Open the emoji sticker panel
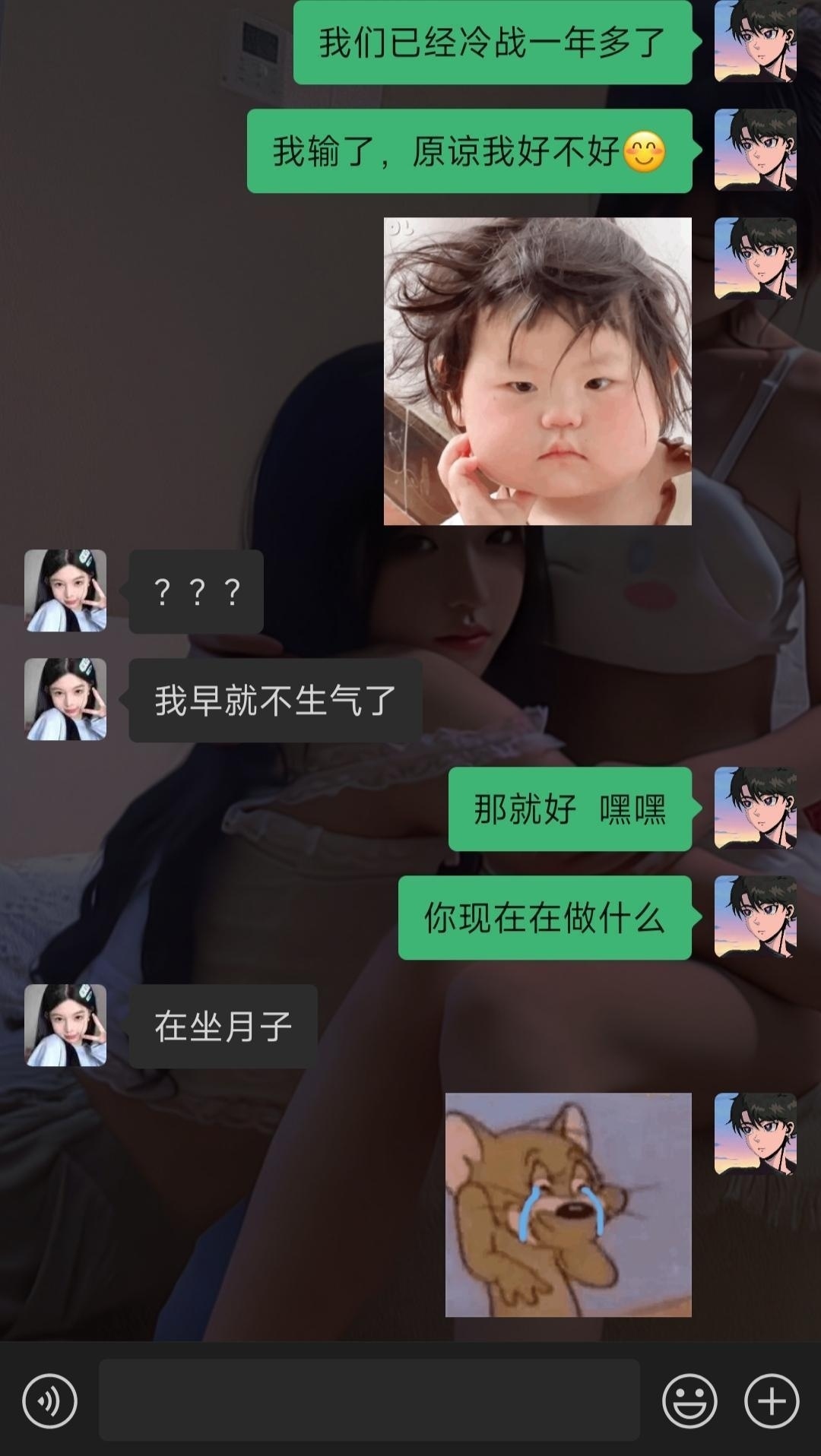The image size is (821, 1456). tap(689, 1401)
